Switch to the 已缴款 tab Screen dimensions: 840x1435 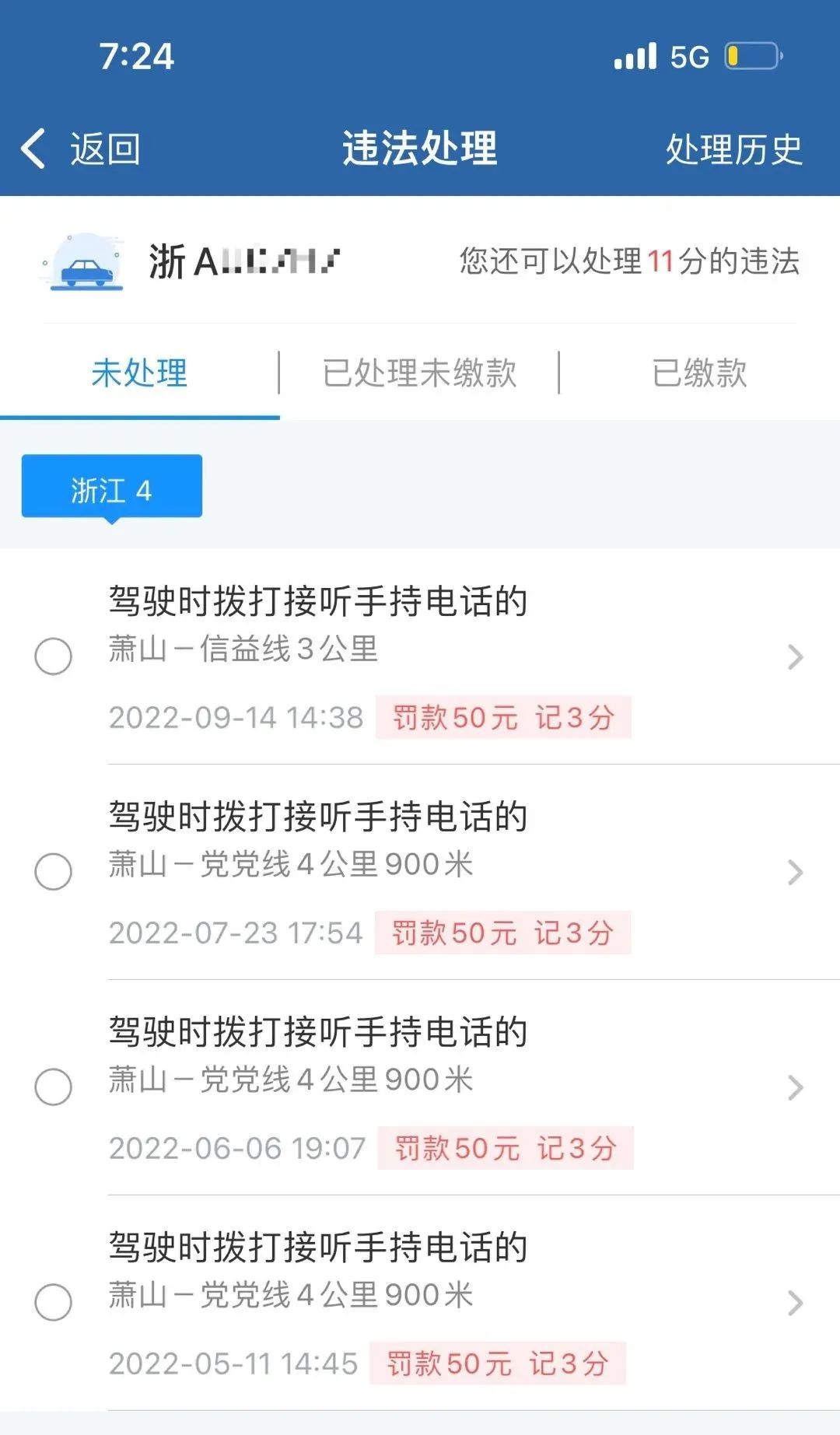(699, 373)
